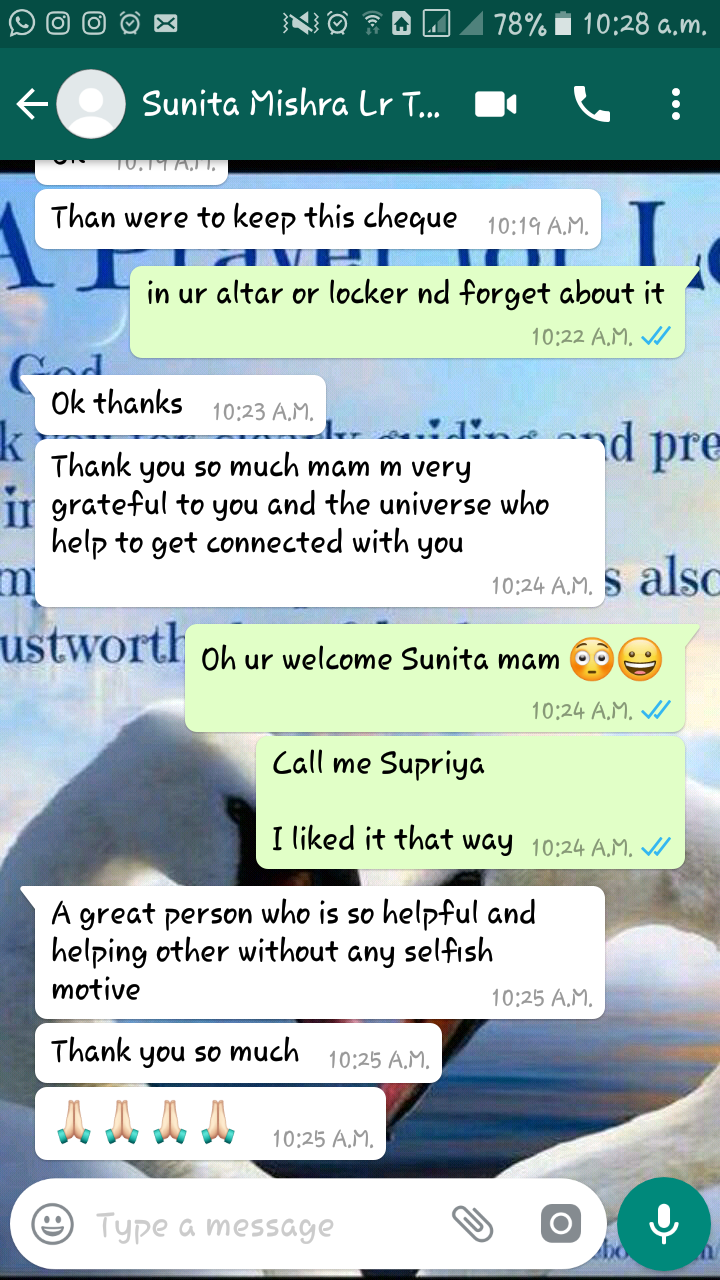Go back to the chats list
Image resolution: width=720 pixels, height=1280 pixels.
(x=32, y=104)
